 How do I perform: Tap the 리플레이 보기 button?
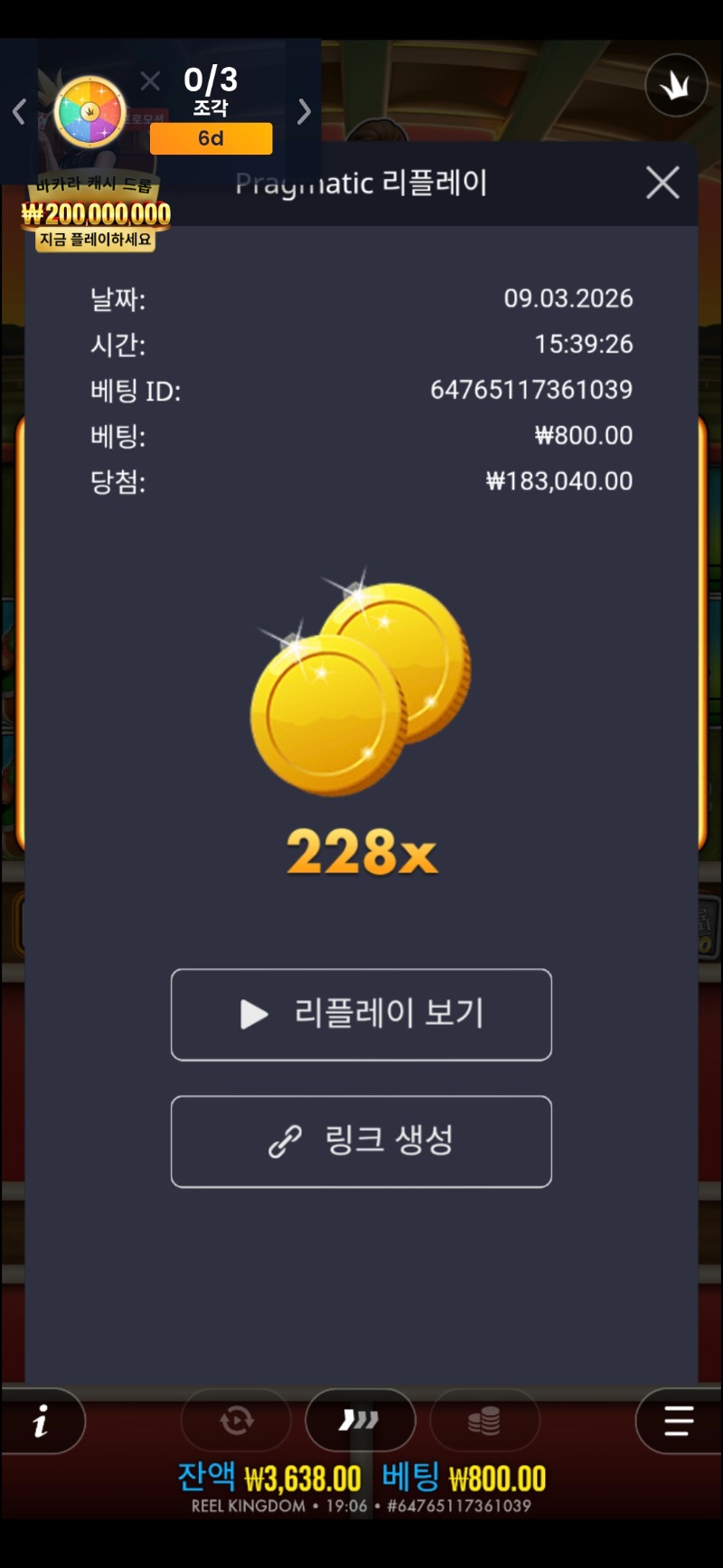tap(361, 1014)
